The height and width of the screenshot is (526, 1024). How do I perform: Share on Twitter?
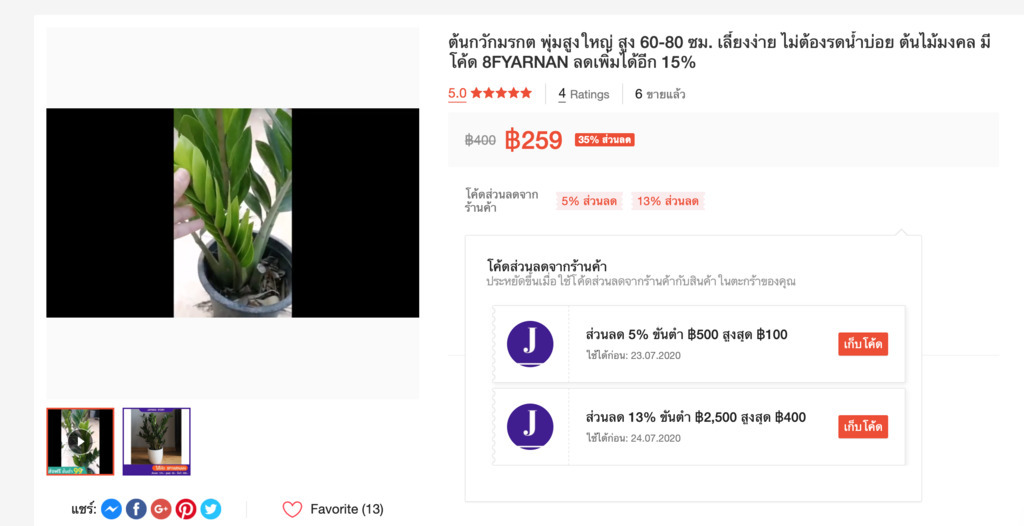point(211,509)
